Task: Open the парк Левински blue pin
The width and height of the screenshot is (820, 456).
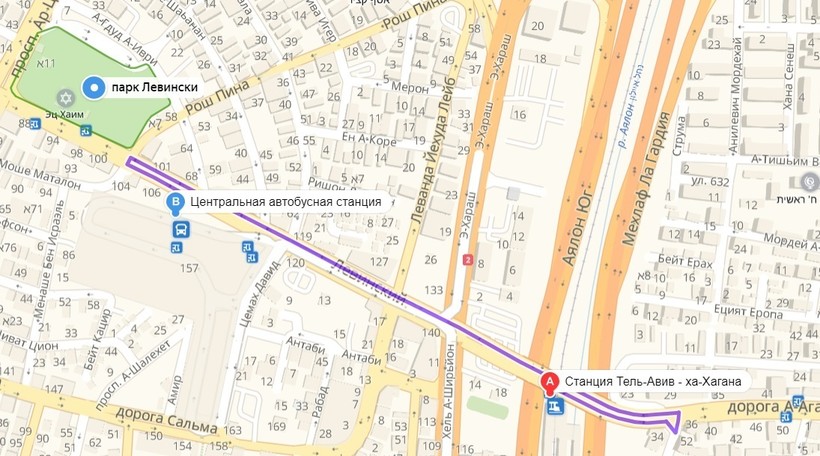Action: tap(94, 89)
